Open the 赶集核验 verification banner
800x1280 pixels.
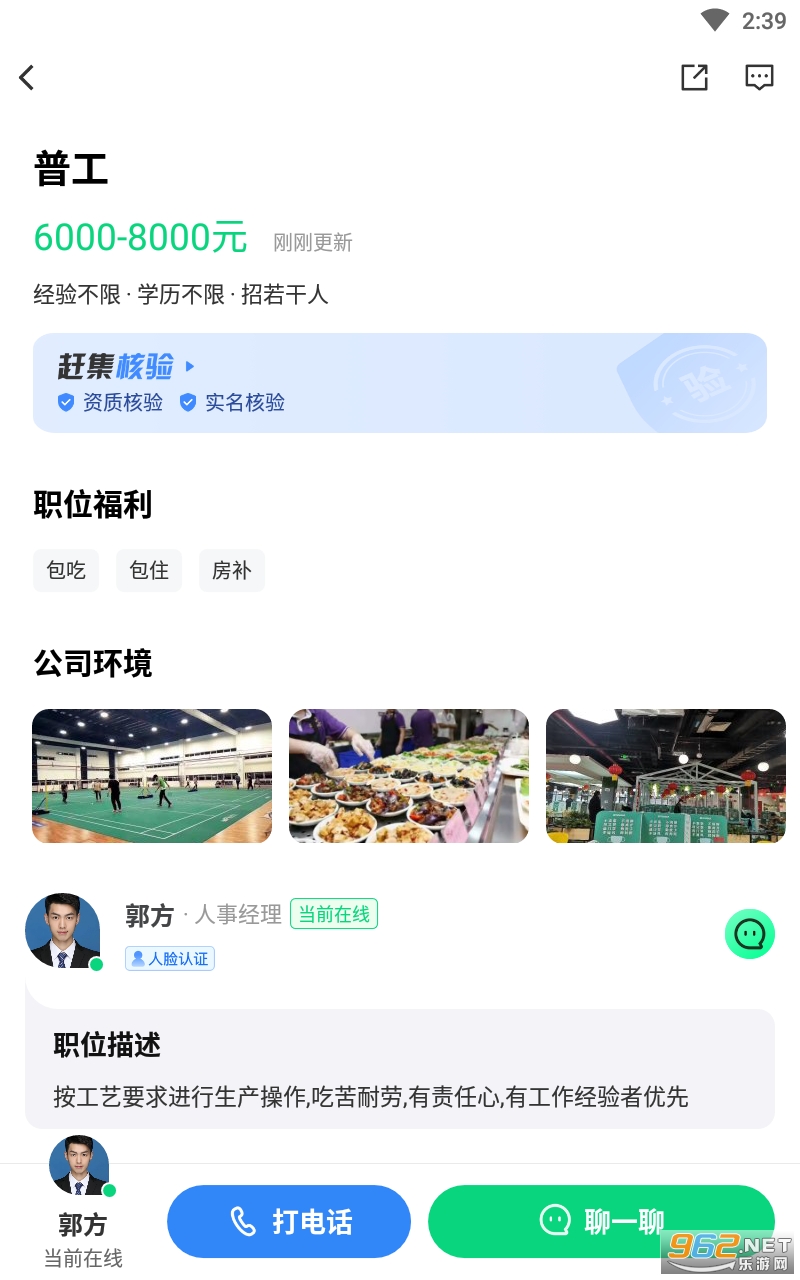(x=400, y=383)
